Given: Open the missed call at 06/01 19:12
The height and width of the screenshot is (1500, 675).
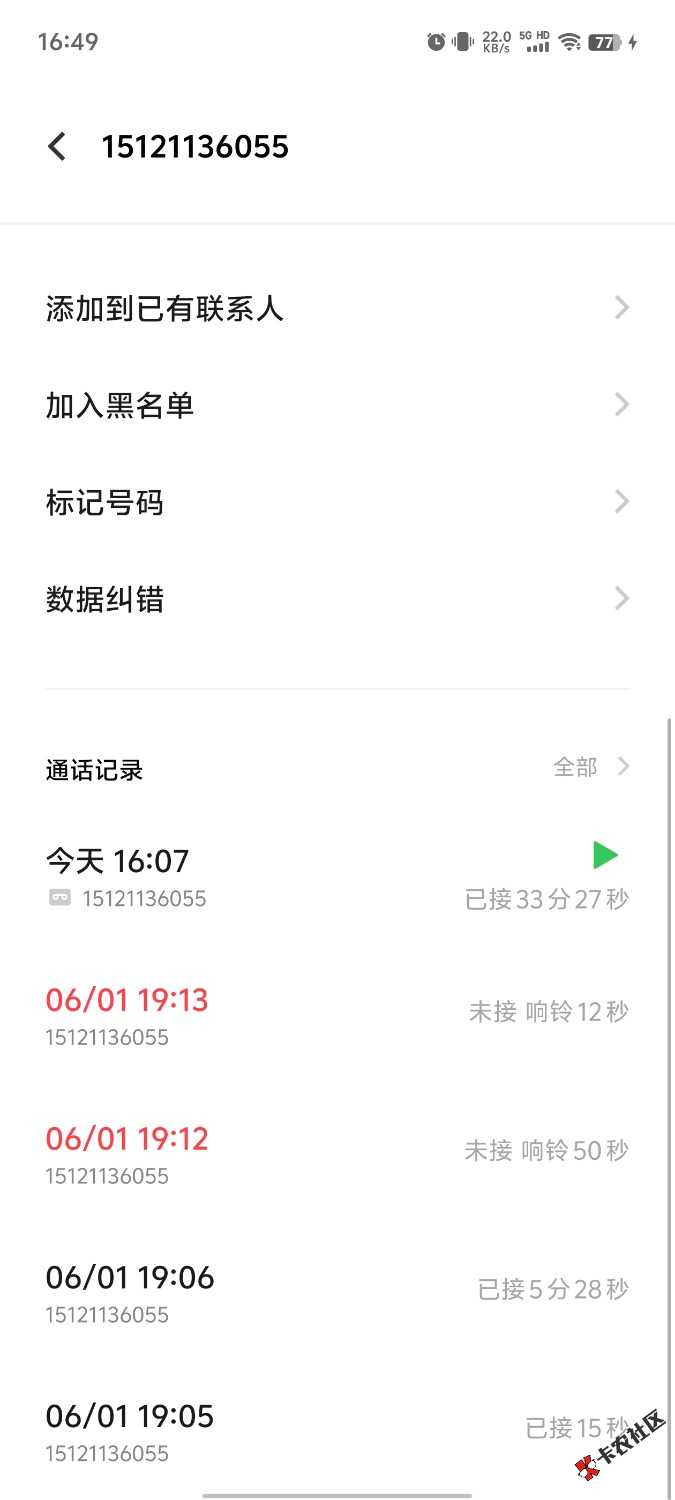Looking at the screenshot, I should click(337, 1155).
